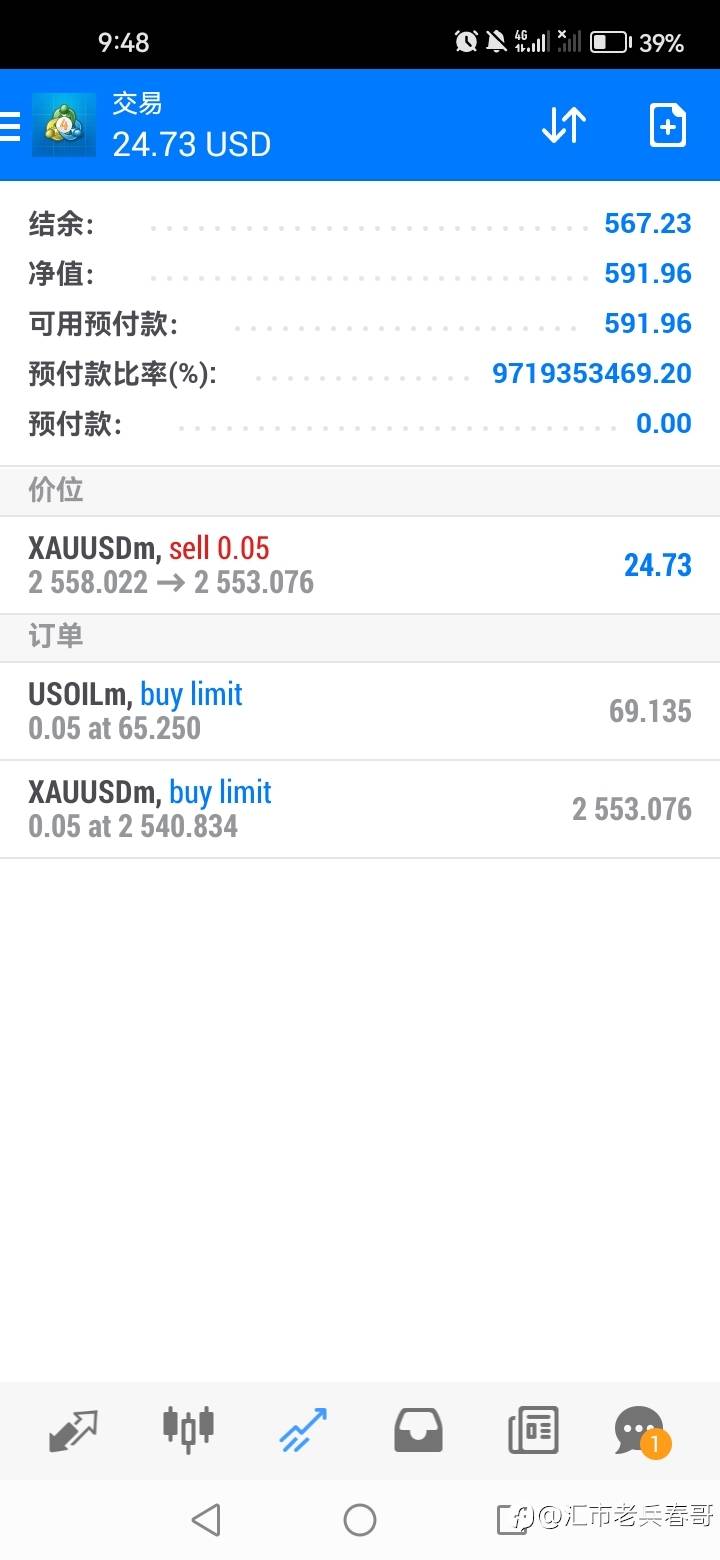Create a new order with plus icon
The height and width of the screenshot is (1560, 720).
(x=667, y=125)
